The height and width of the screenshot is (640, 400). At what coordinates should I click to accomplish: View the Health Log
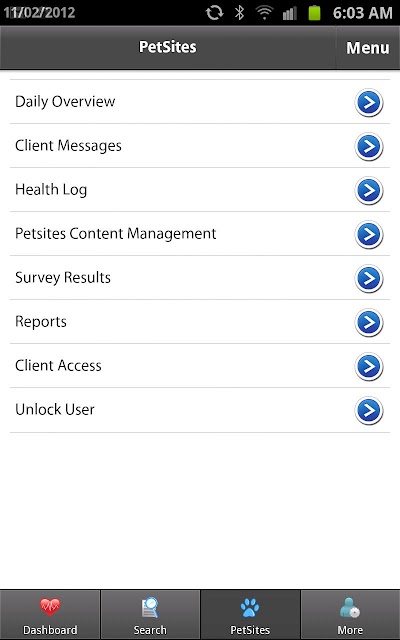click(x=200, y=190)
